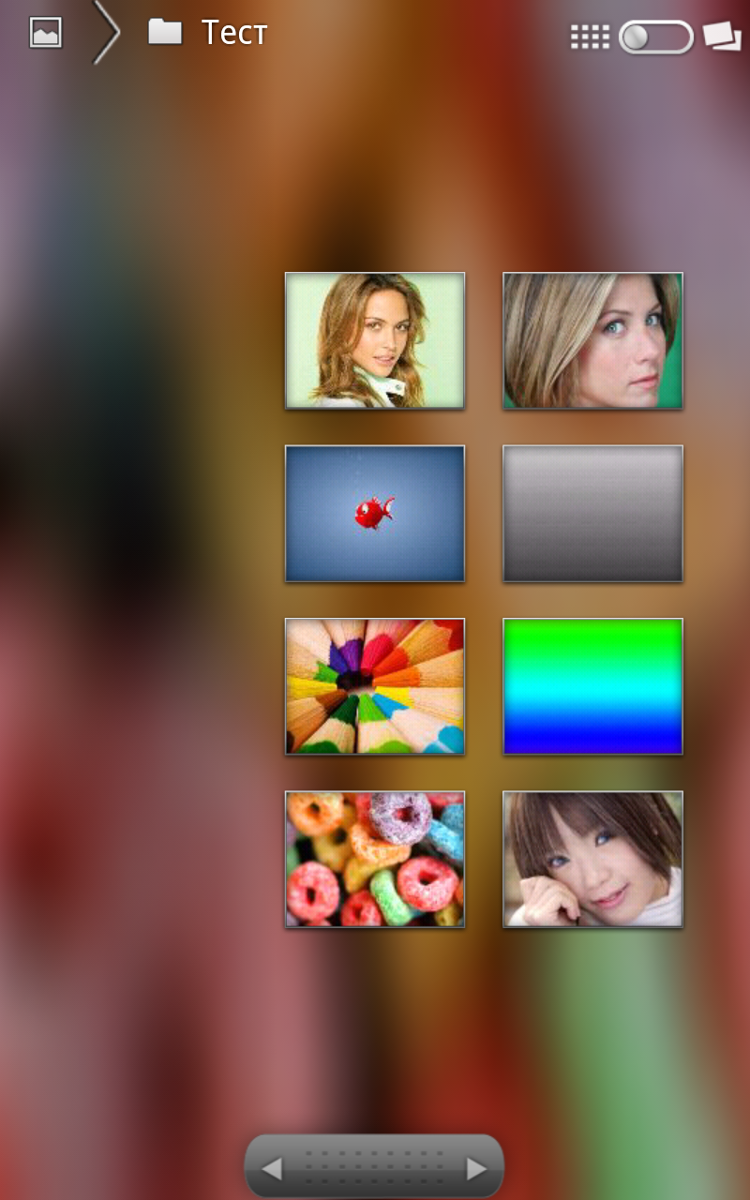Tap the right arrow on the scroll bar
Viewport: 750px width, 1200px height.
click(477, 1168)
